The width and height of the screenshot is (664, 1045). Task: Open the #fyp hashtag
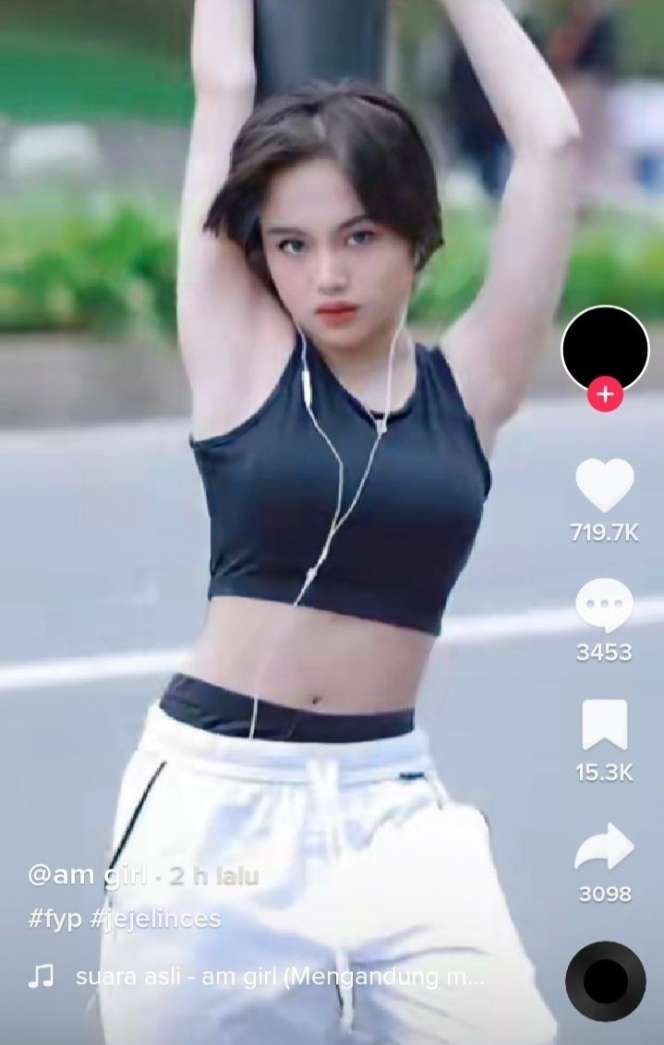click(54, 918)
